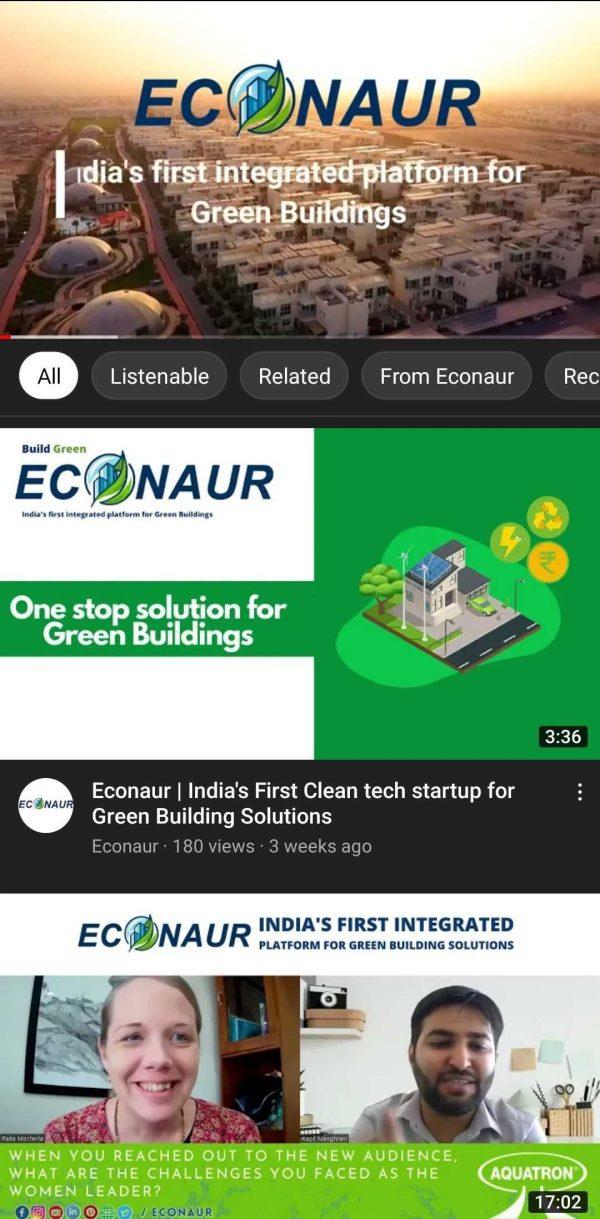Screen dimensions: 600x1219
Task: Show Related videos chip
Action: (x=294, y=376)
